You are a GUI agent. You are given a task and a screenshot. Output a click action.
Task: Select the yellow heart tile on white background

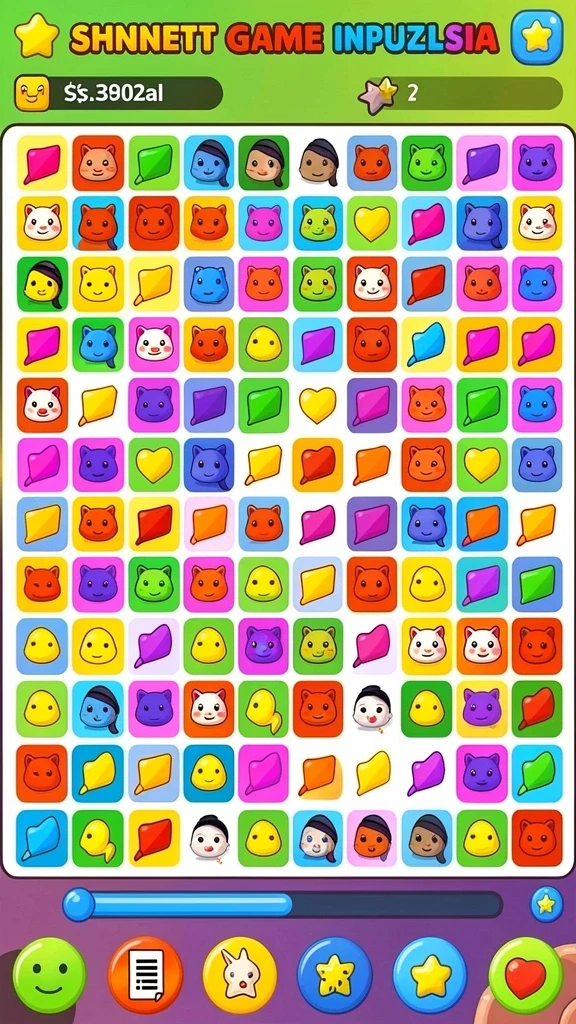point(318,404)
